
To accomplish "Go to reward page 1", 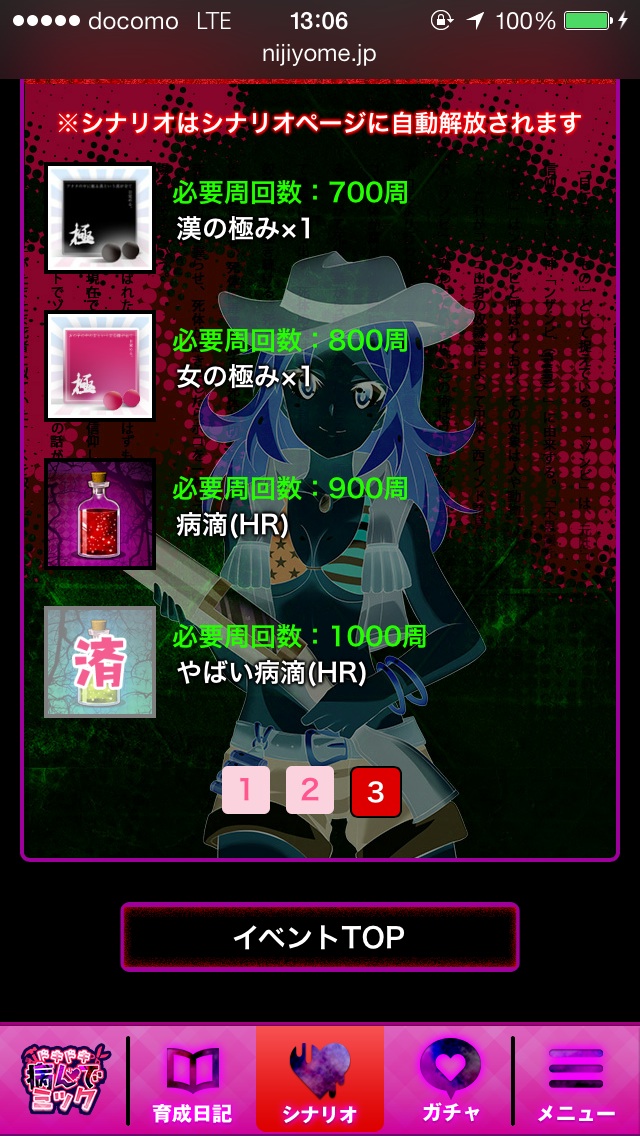I will click(246, 792).
